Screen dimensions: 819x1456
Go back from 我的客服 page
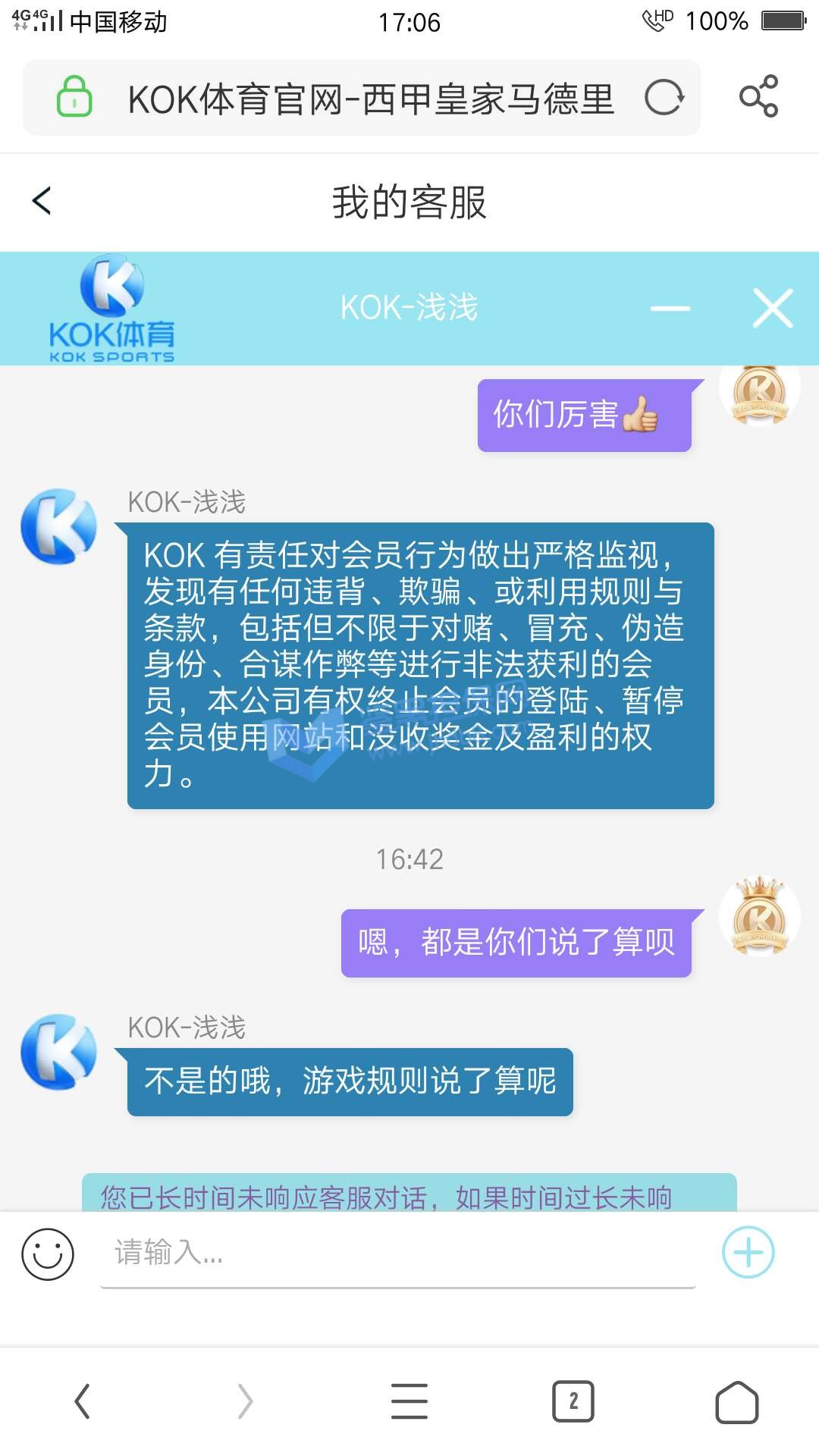pos(42,201)
